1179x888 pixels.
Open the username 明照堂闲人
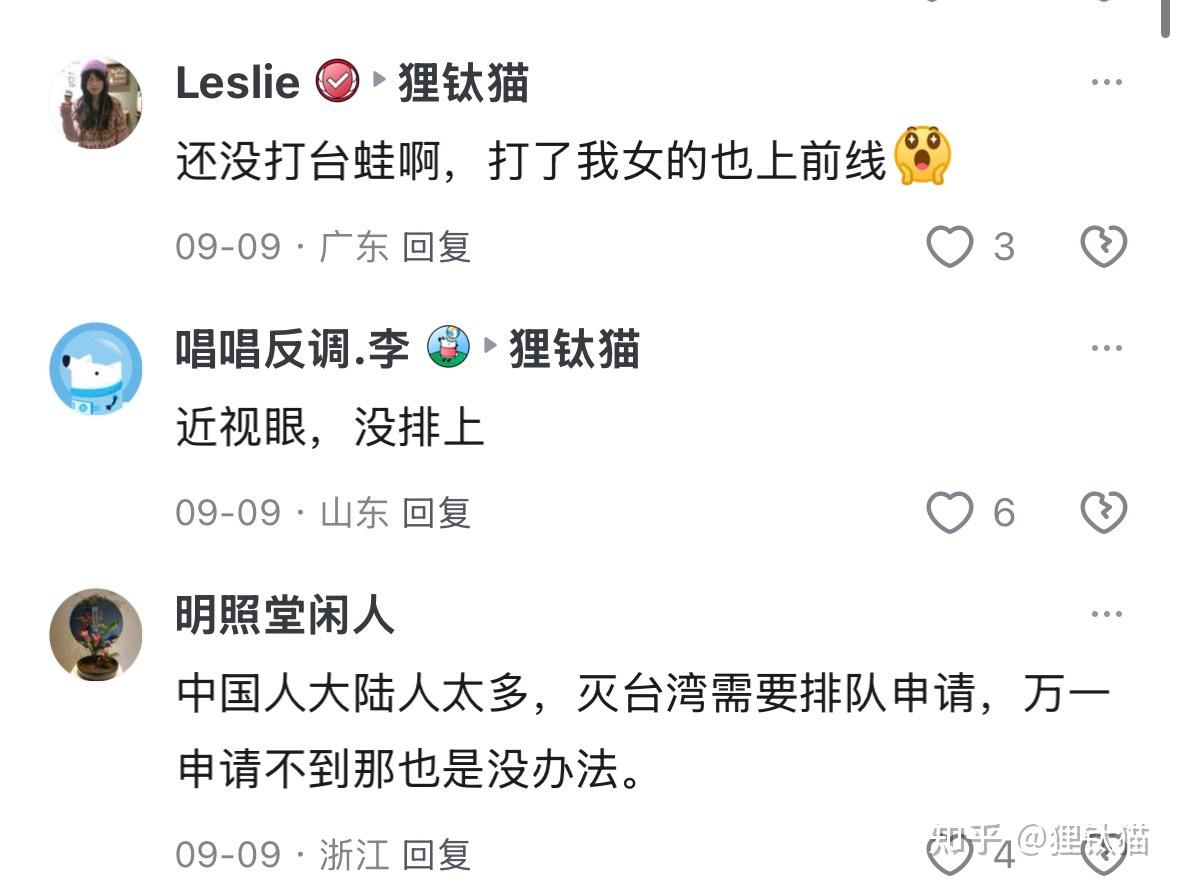285,615
